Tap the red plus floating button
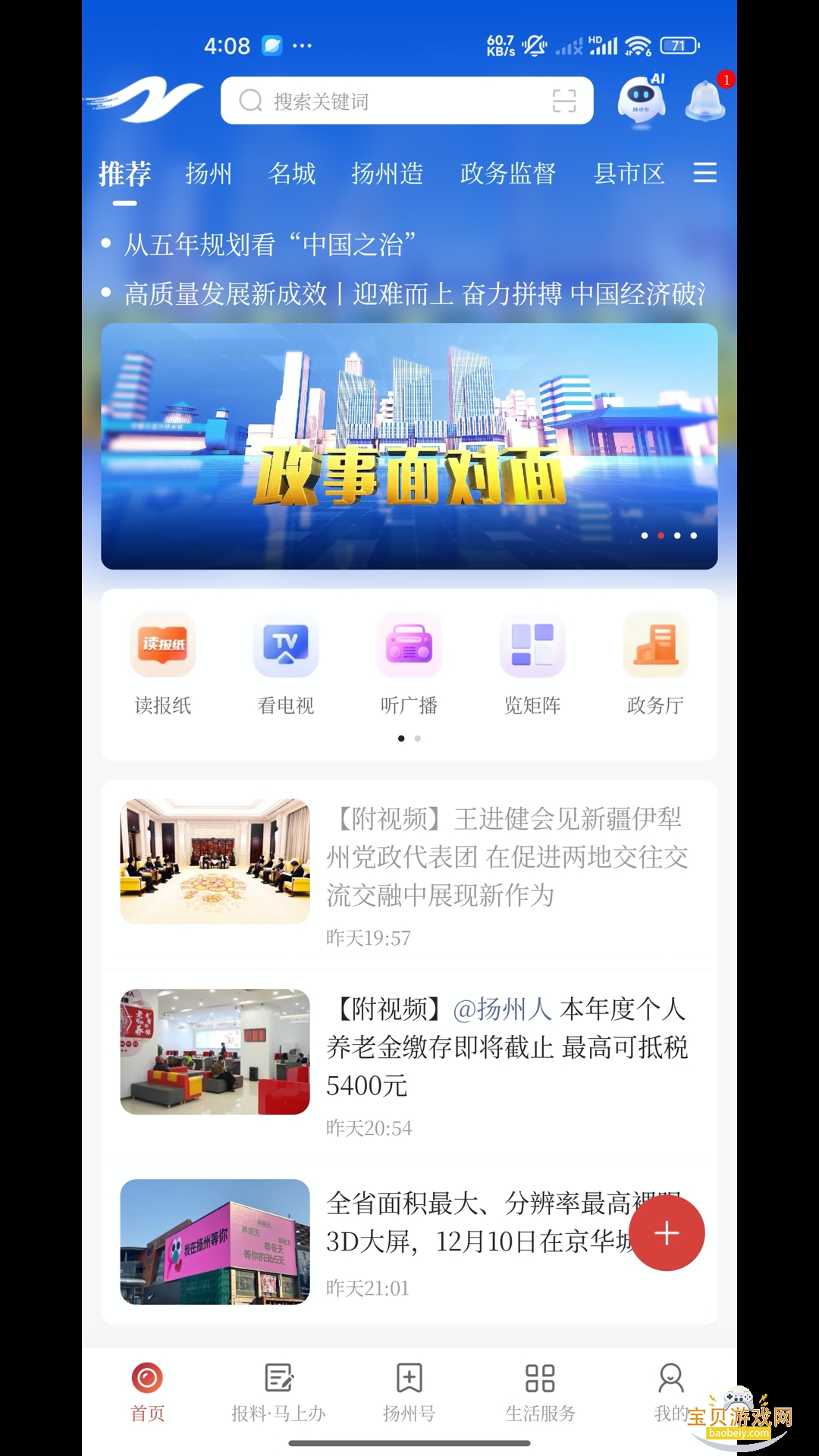This screenshot has width=819, height=1456. tap(667, 1234)
